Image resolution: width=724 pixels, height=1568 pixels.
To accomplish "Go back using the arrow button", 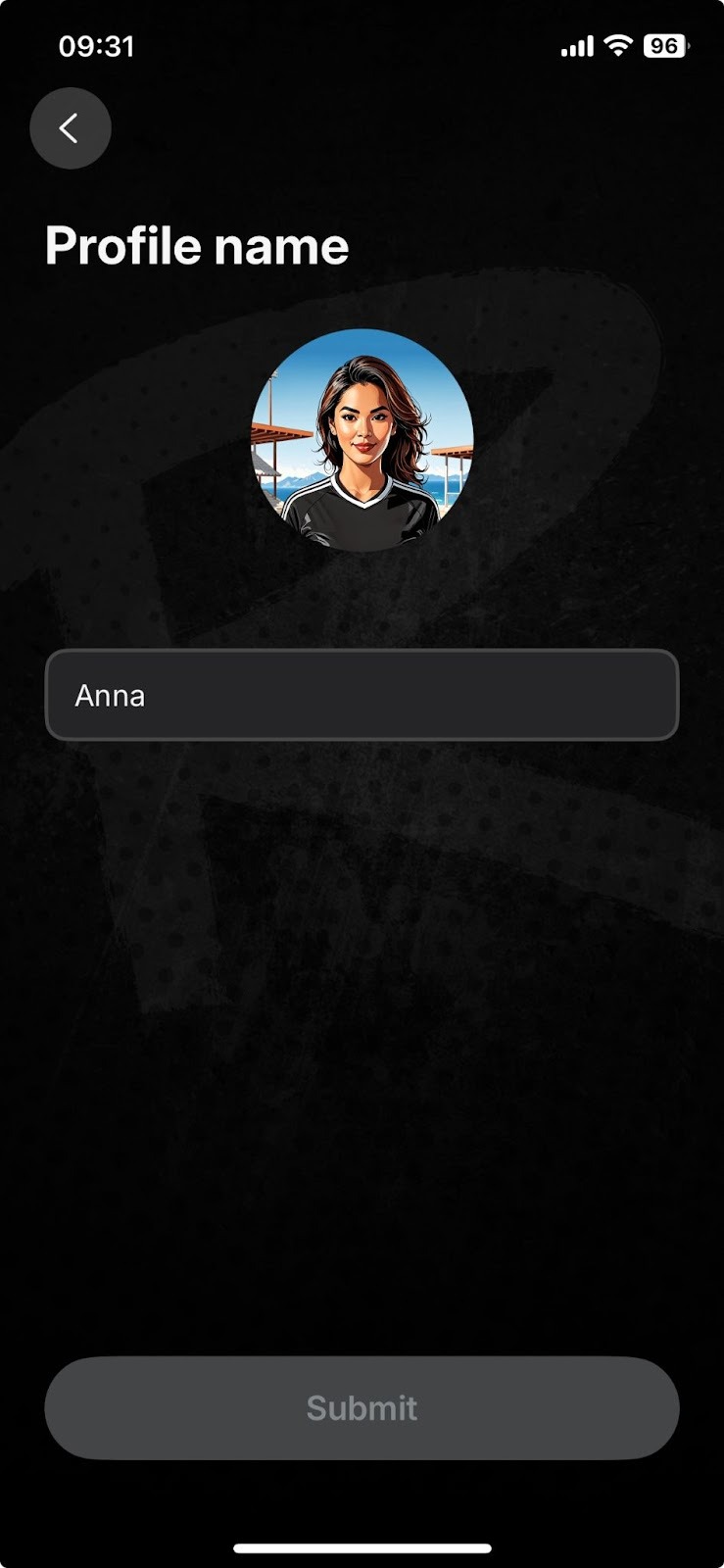I will (x=70, y=128).
